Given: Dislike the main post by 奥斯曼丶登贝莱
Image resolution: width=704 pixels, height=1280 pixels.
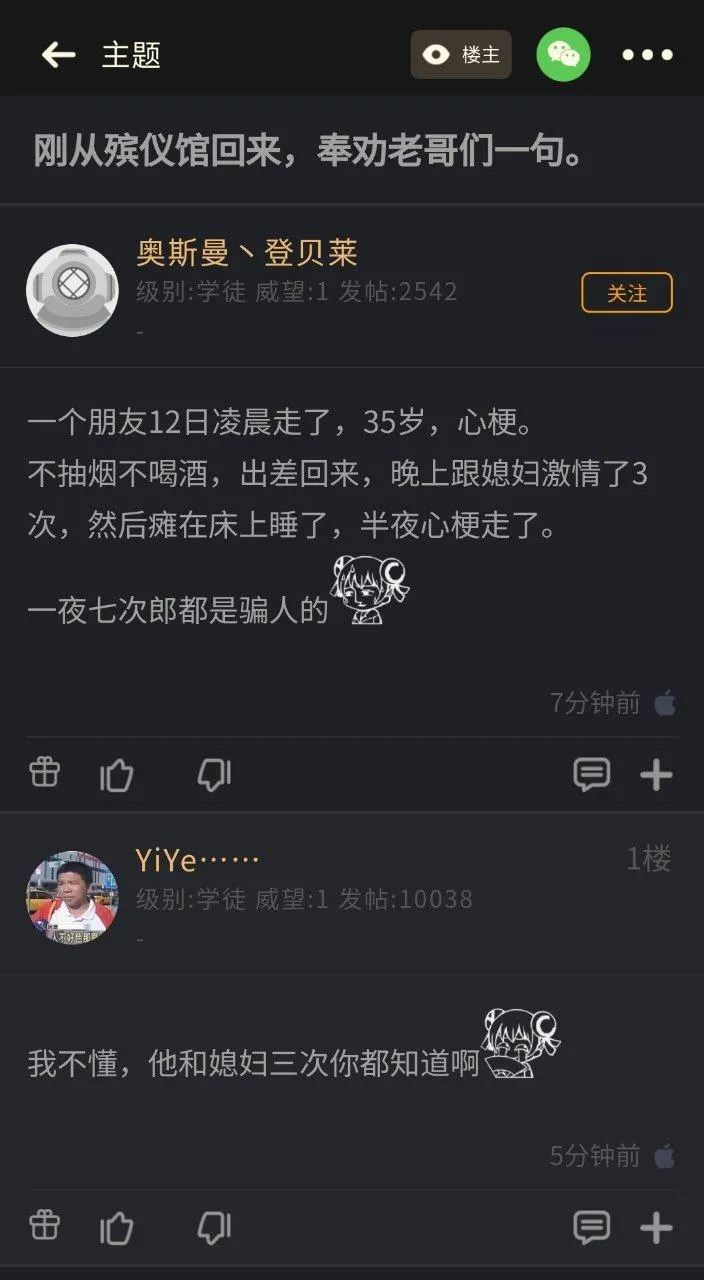Looking at the screenshot, I should [214, 774].
